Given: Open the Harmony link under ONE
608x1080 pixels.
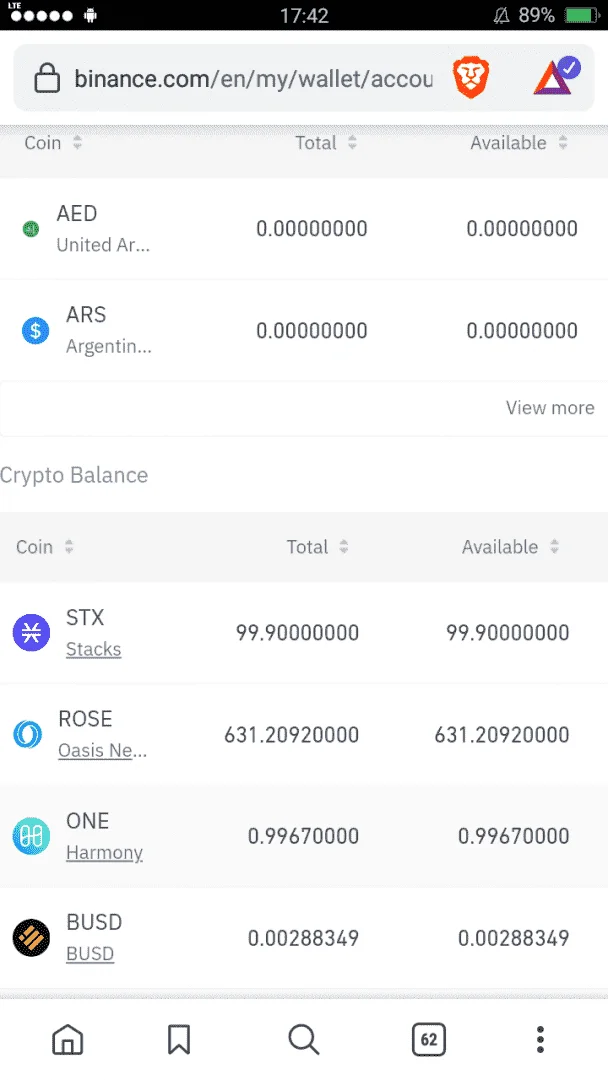Looking at the screenshot, I should 105,853.
